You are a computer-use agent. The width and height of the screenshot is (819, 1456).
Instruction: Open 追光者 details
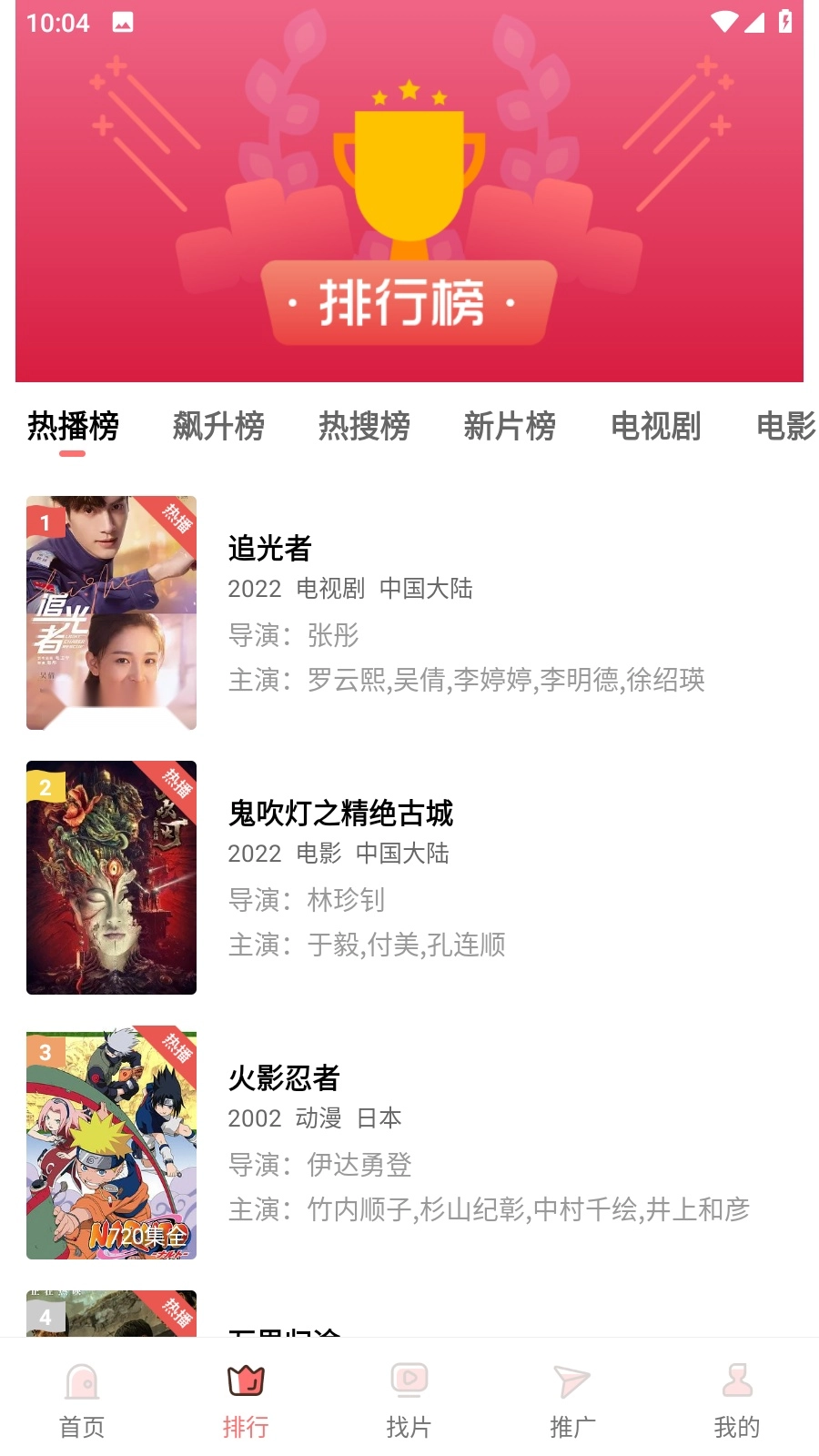pos(269,549)
